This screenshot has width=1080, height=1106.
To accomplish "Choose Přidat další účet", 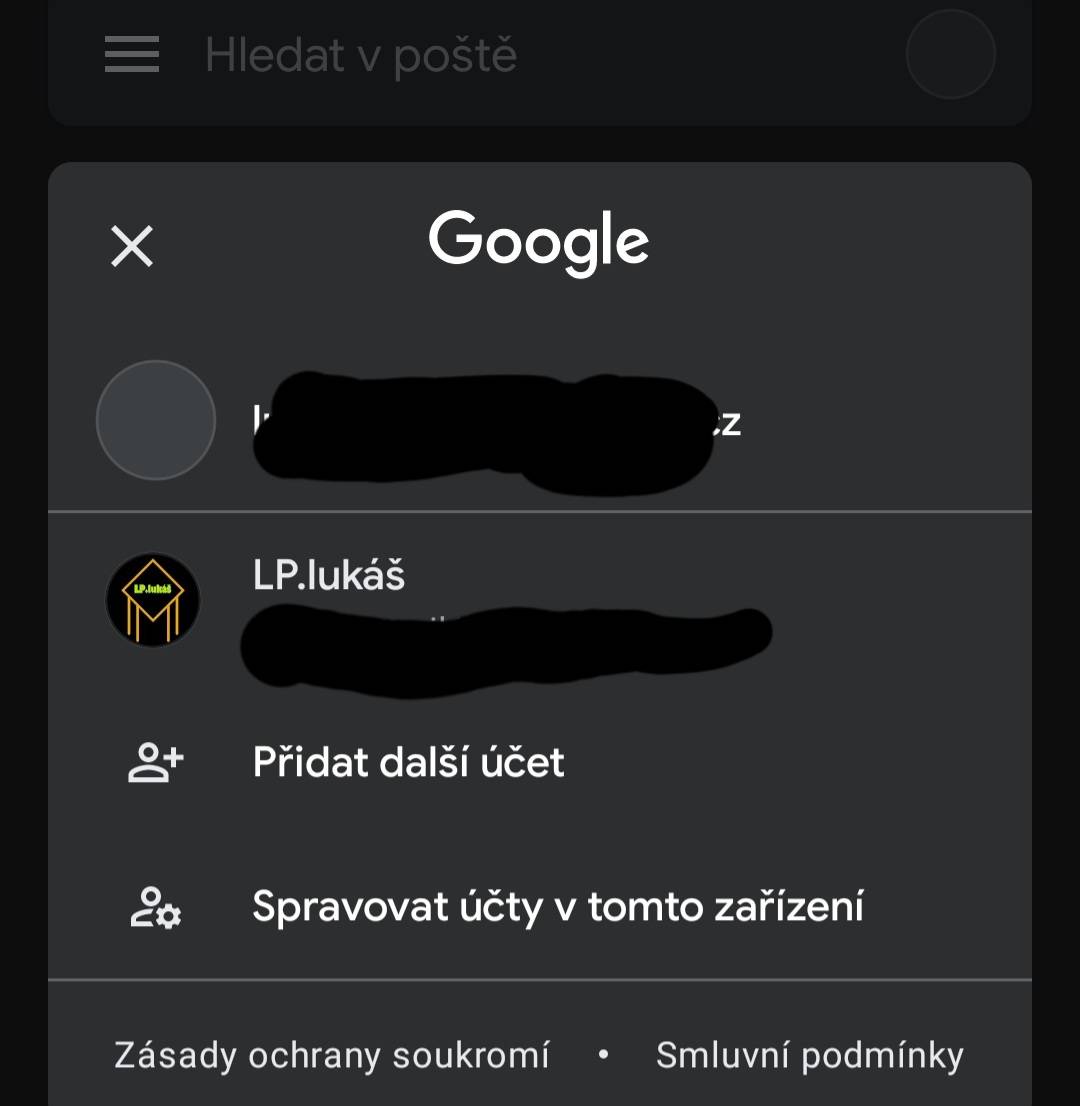I will point(408,762).
